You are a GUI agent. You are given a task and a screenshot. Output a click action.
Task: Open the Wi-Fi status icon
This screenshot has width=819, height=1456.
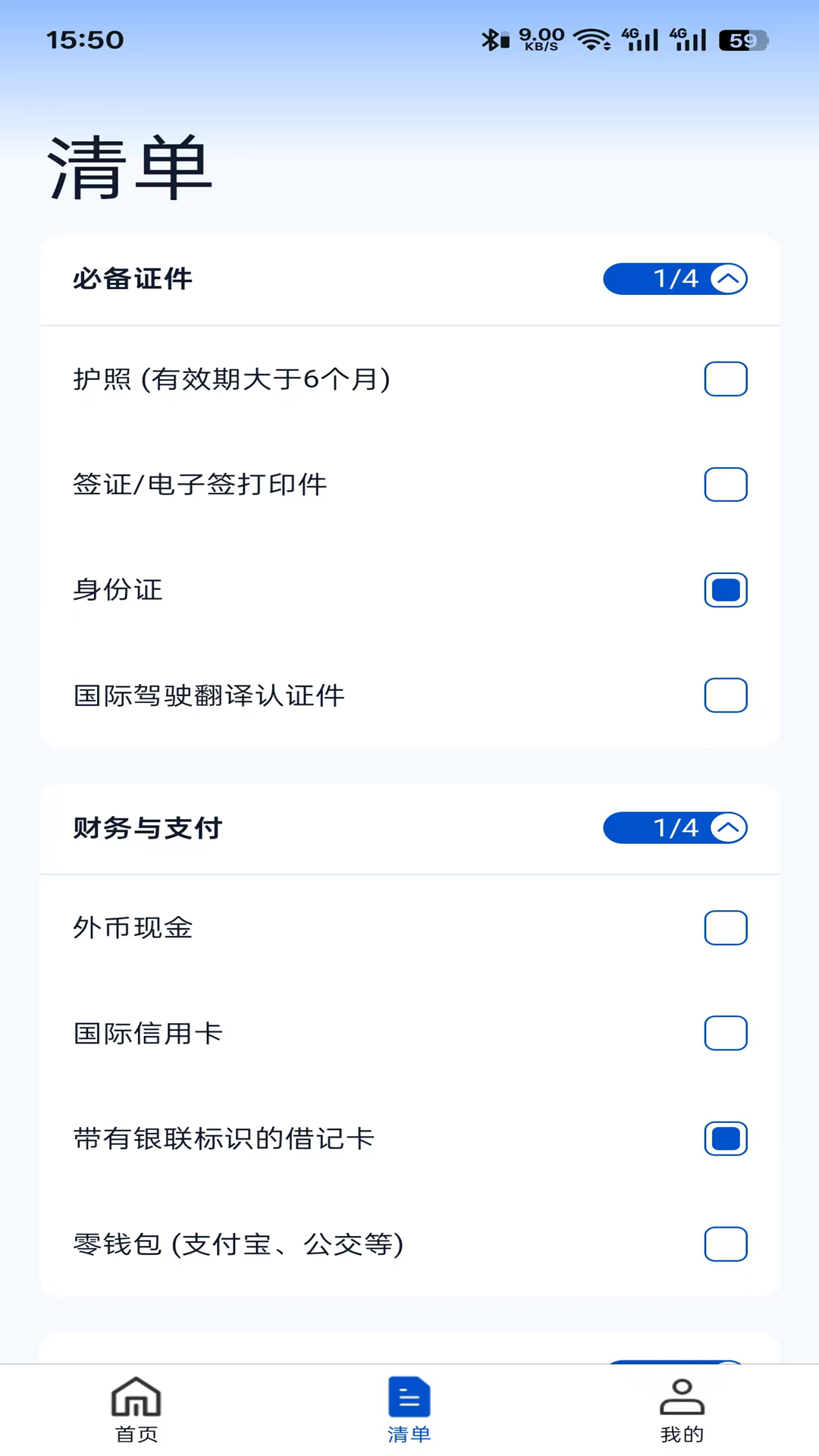click(593, 39)
